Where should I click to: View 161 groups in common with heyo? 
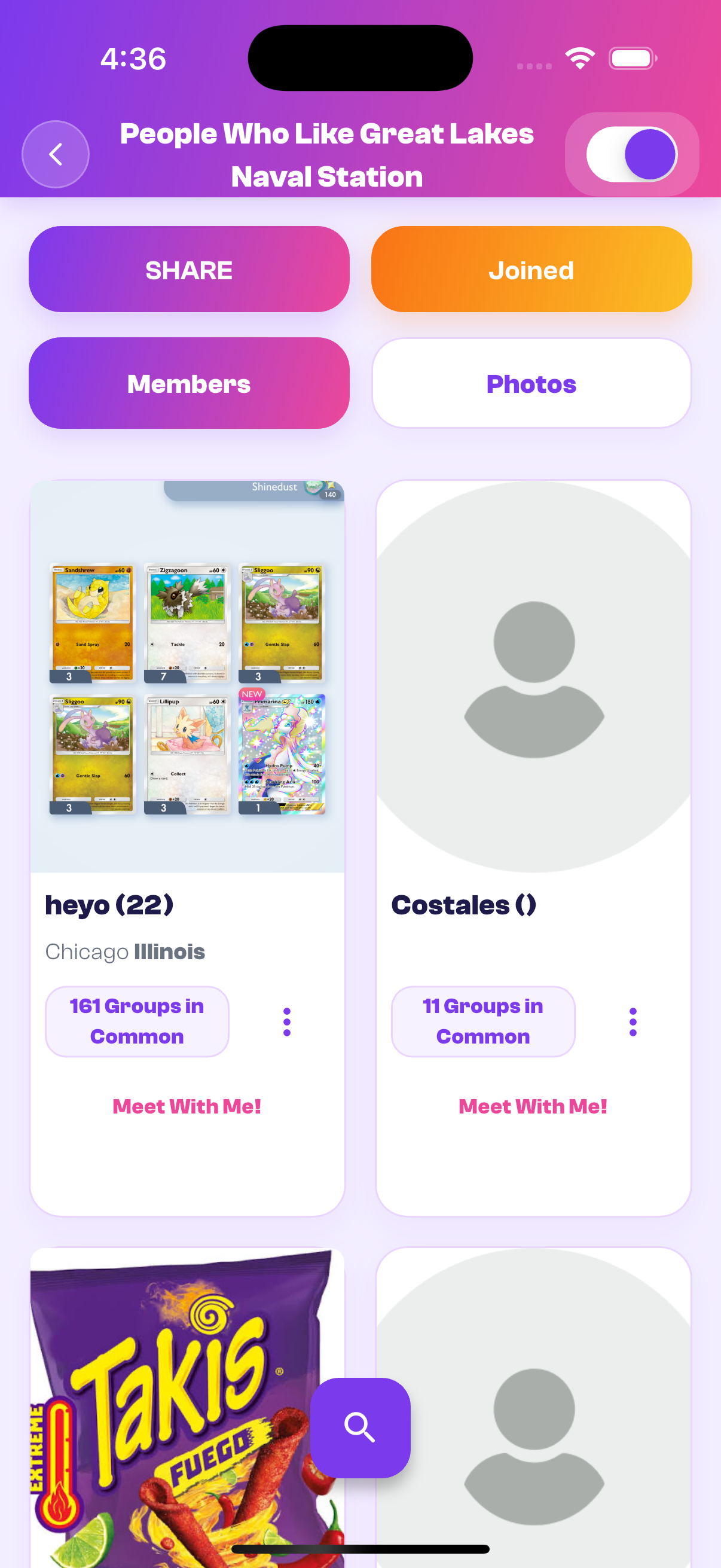click(137, 1021)
